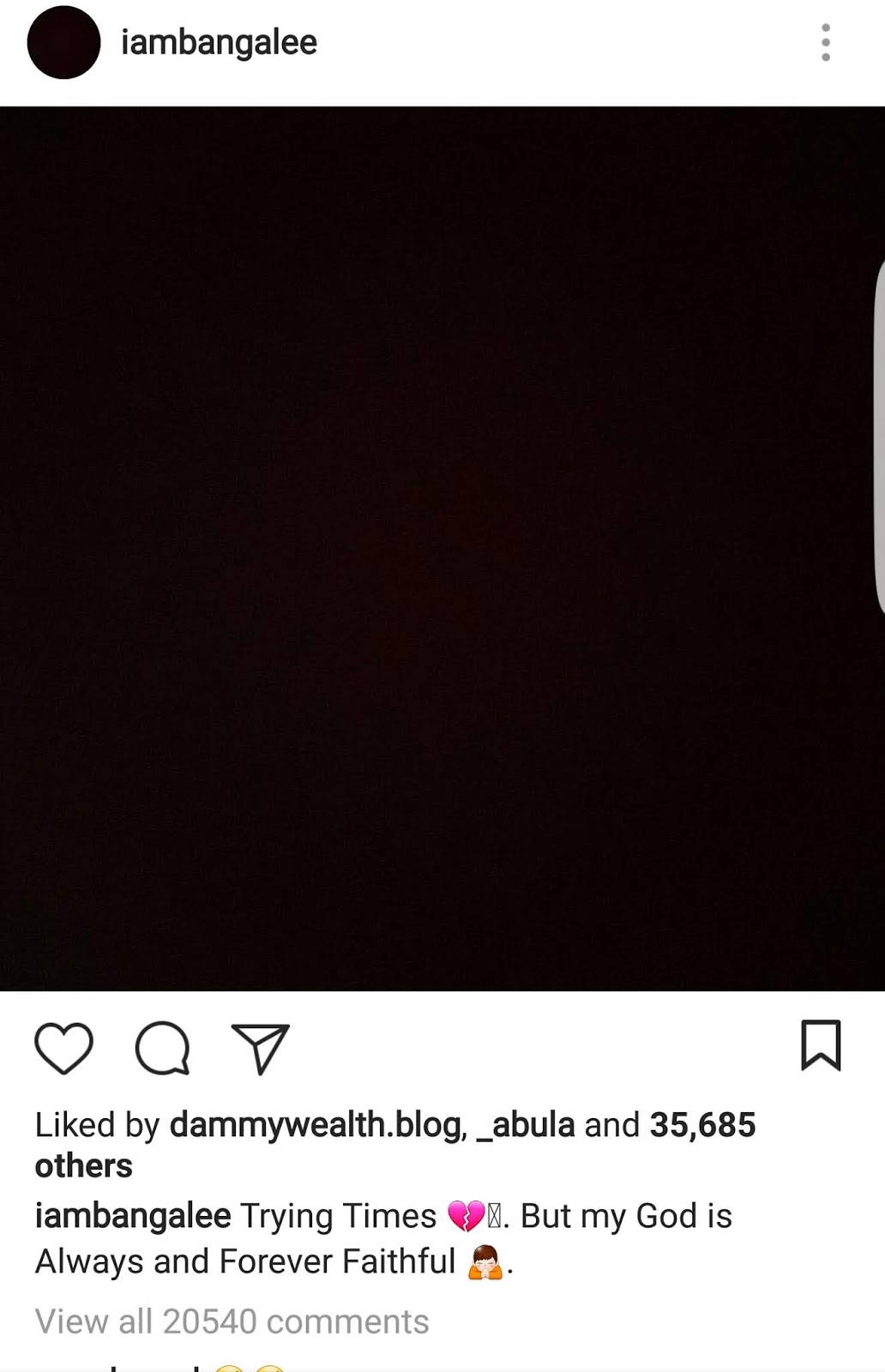Open _abula's profile from the likes

click(x=525, y=1125)
